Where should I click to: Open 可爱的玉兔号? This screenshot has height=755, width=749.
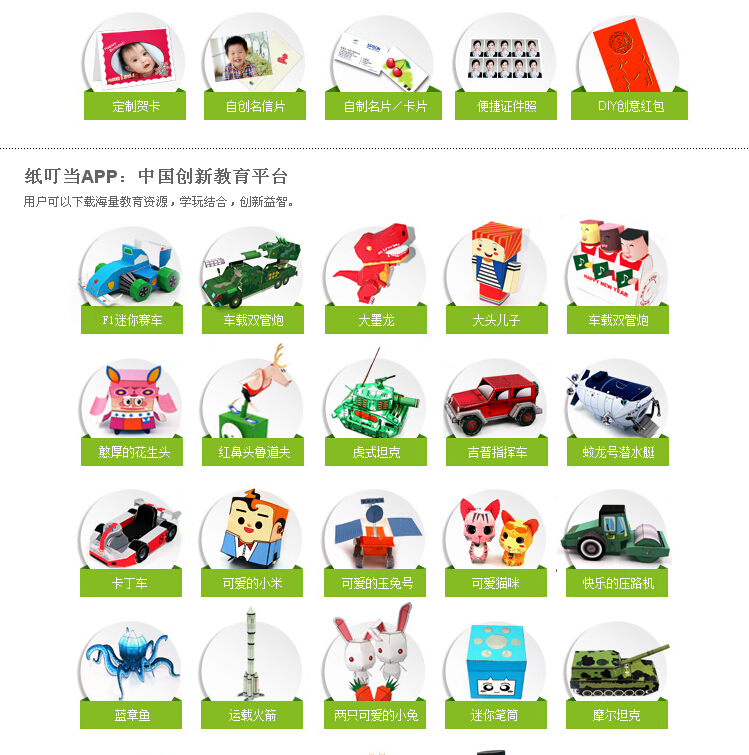pos(376,582)
